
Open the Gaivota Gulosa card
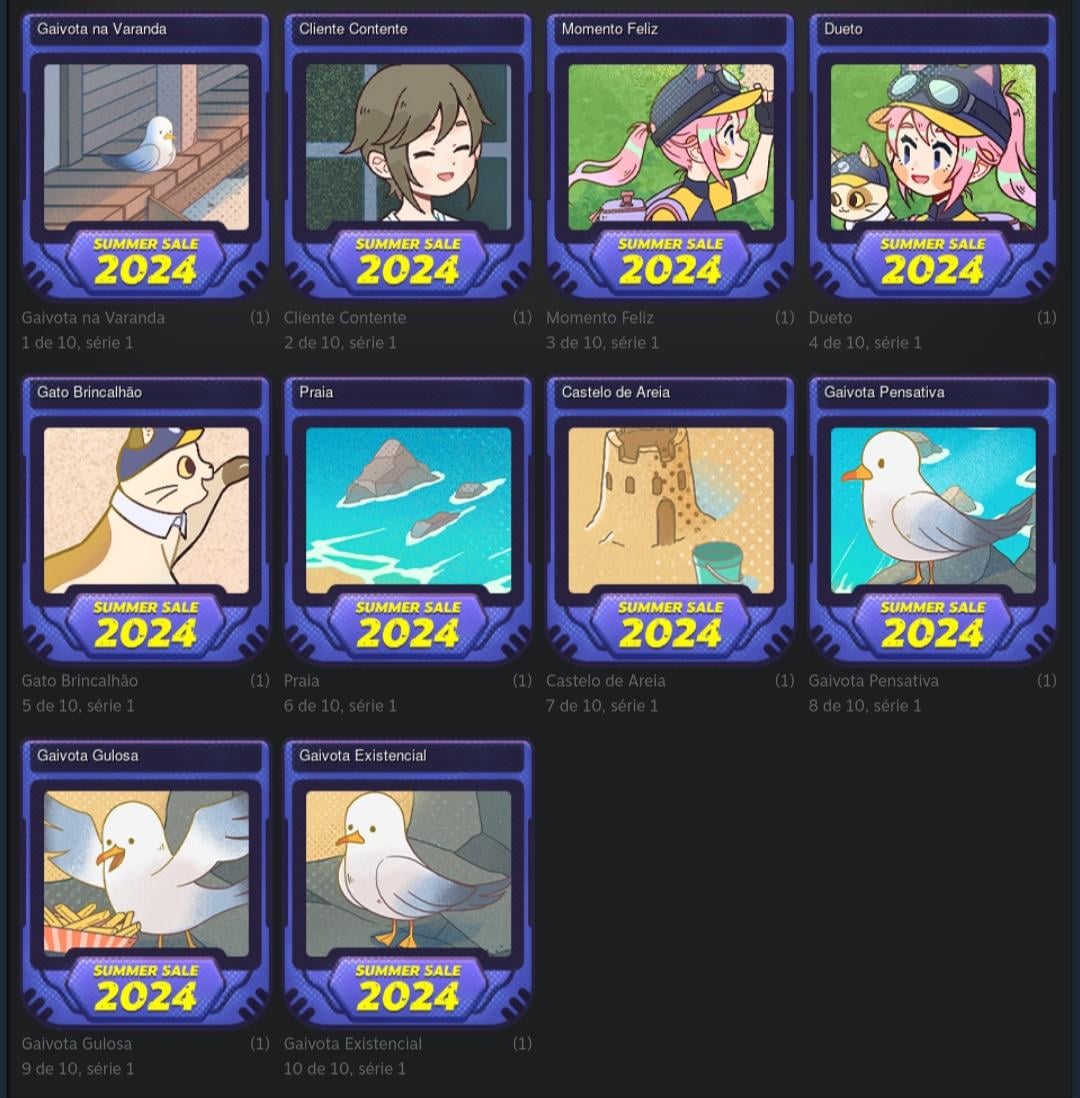tap(146, 875)
